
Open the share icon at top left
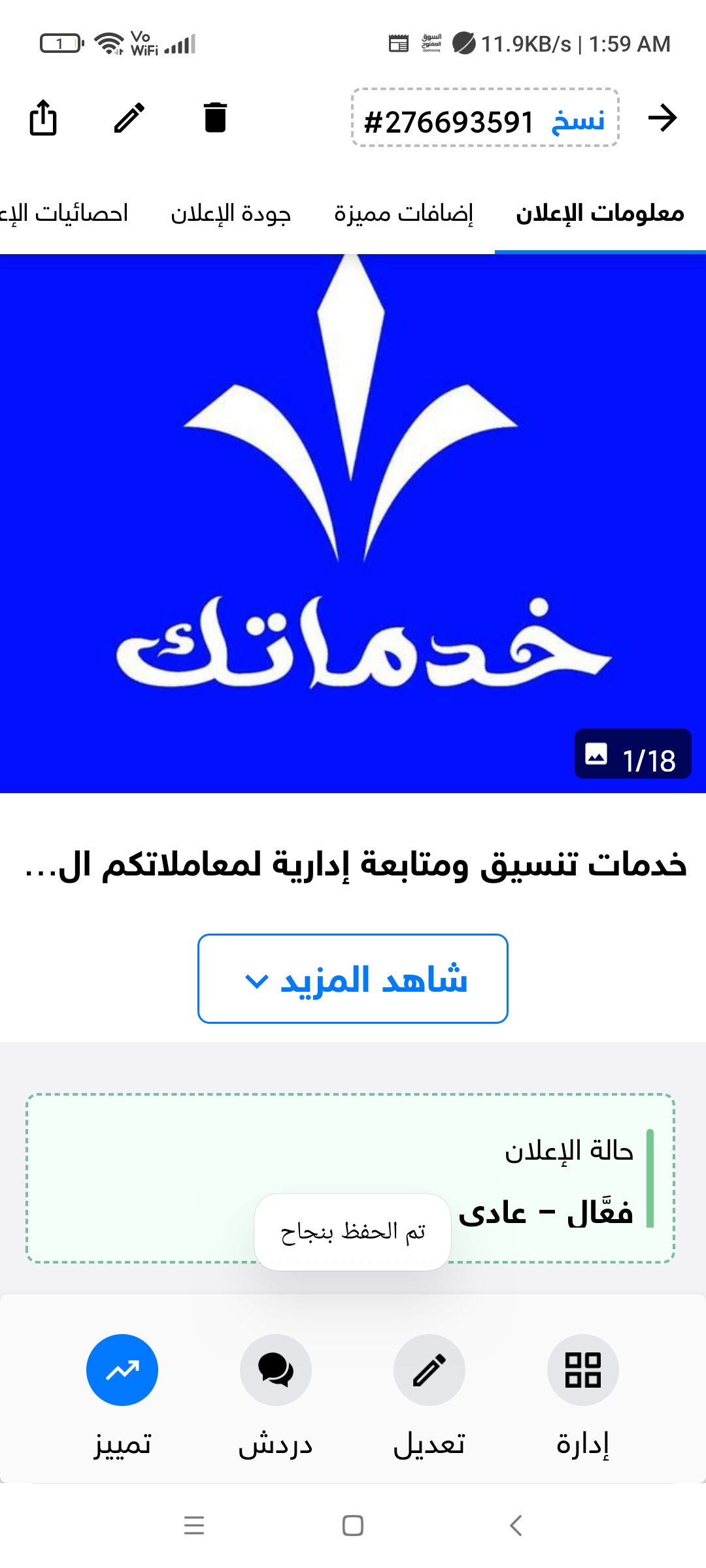click(x=44, y=119)
